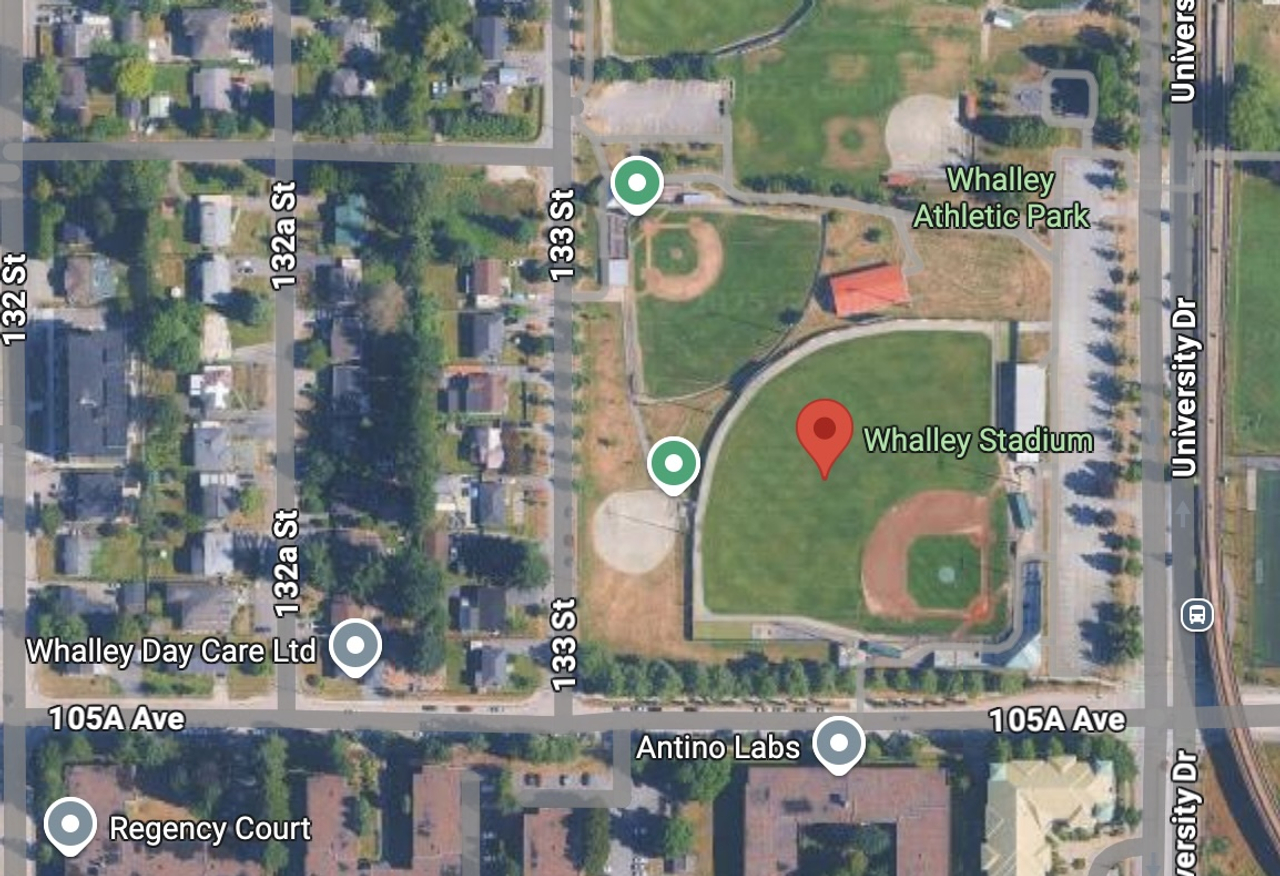
Task: Open the Regency Court marker
Action: point(71,825)
